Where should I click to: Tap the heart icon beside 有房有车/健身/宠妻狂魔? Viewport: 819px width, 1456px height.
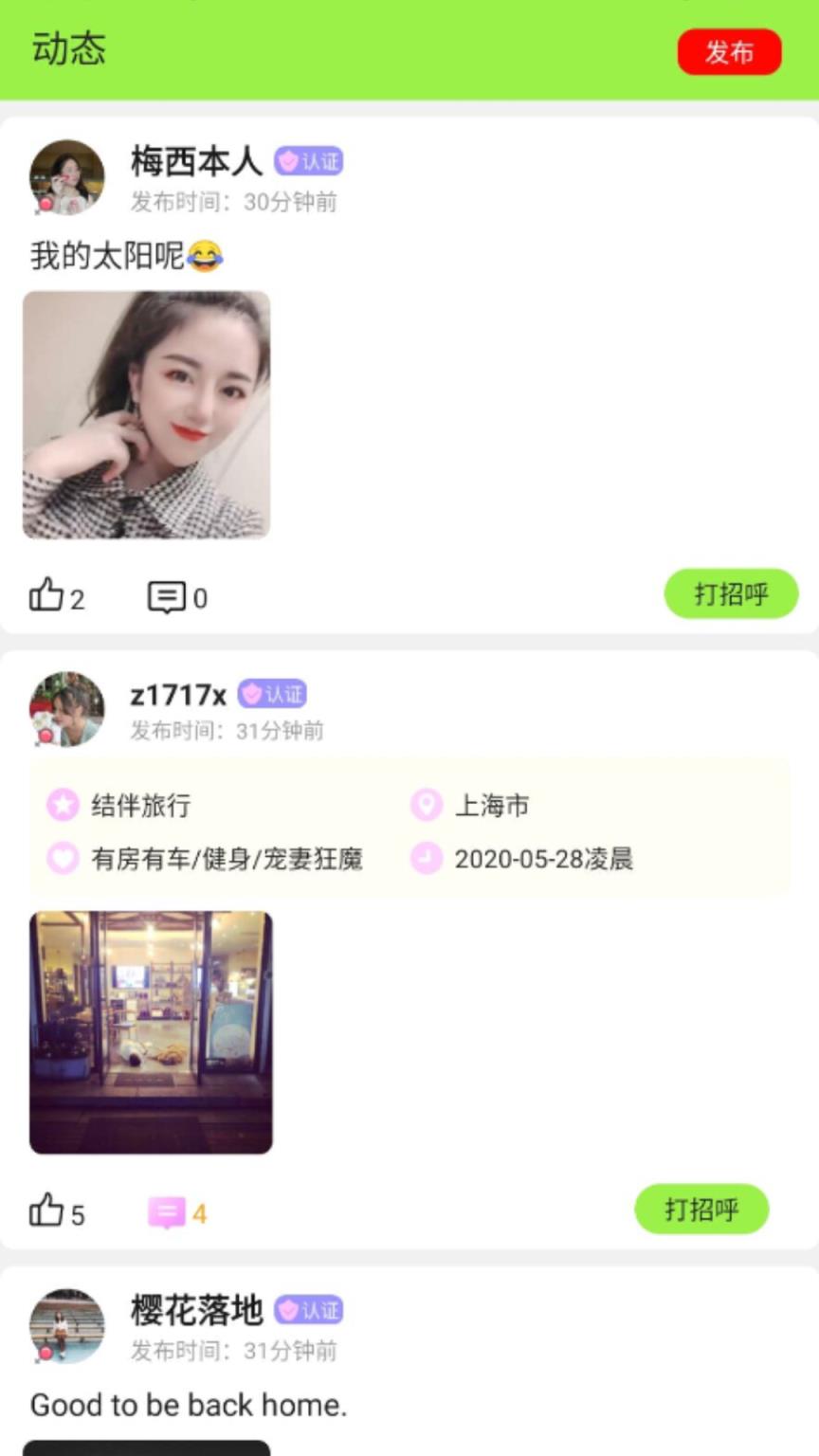click(x=63, y=858)
